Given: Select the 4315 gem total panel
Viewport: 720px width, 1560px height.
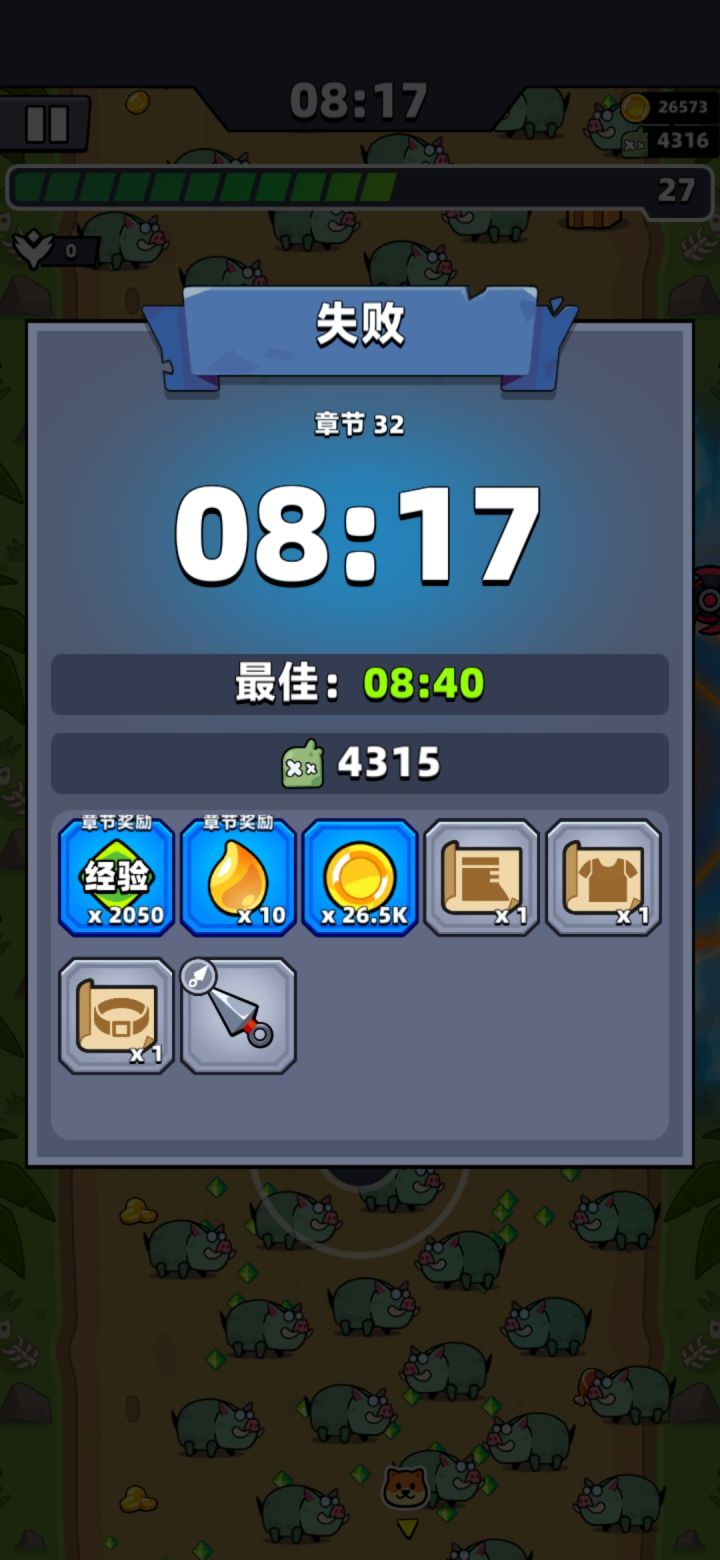Looking at the screenshot, I should tap(358, 762).
